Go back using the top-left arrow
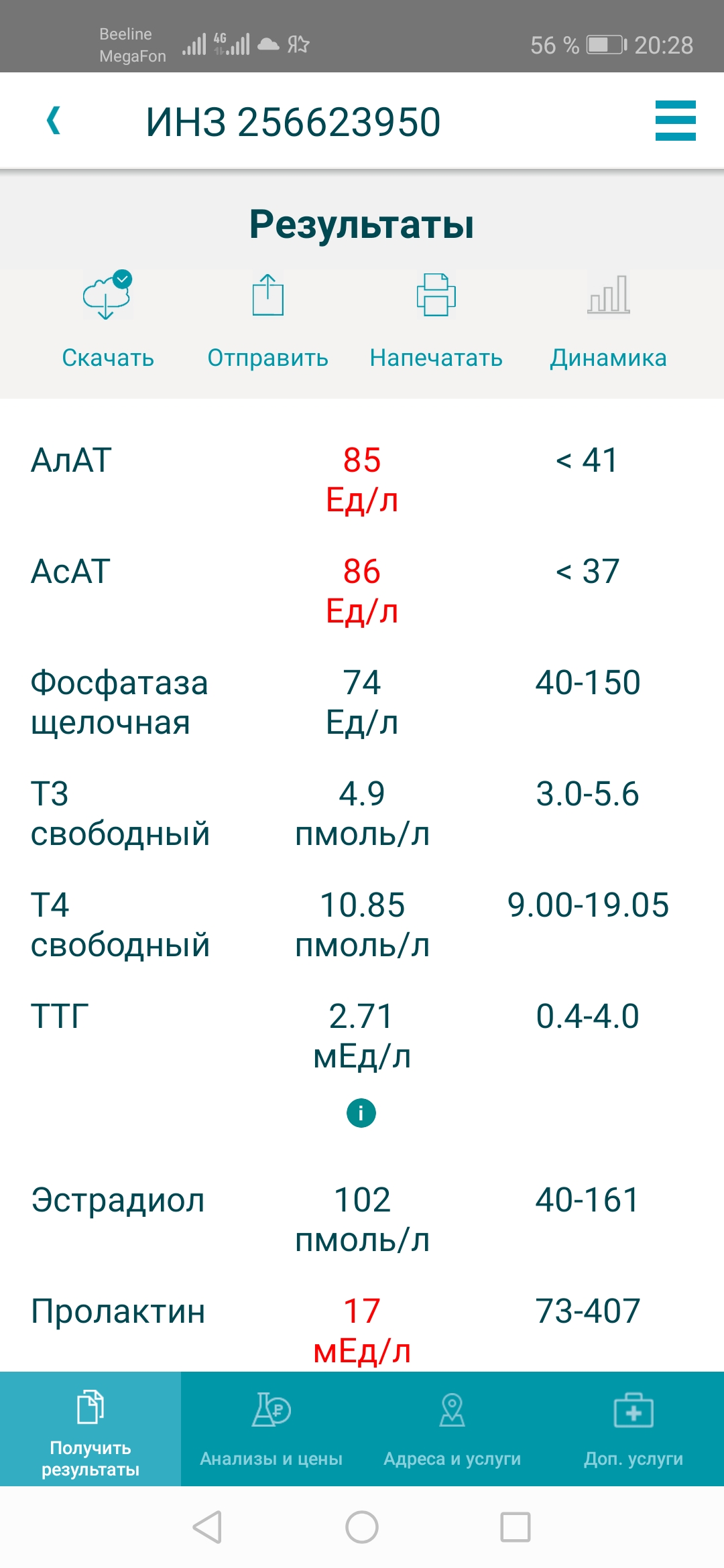The width and height of the screenshot is (724, 1568). (x=54, y=121)
